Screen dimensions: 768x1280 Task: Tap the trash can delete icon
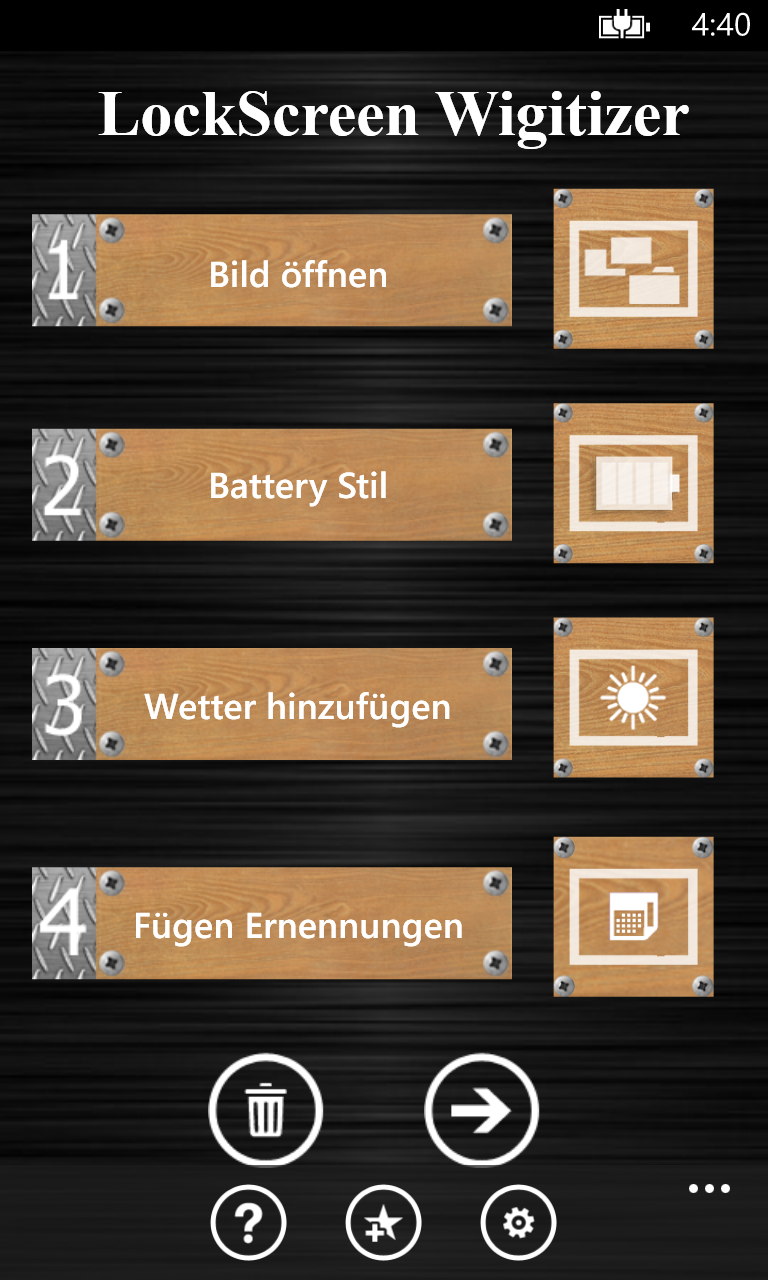click(x=266, y=1110)
